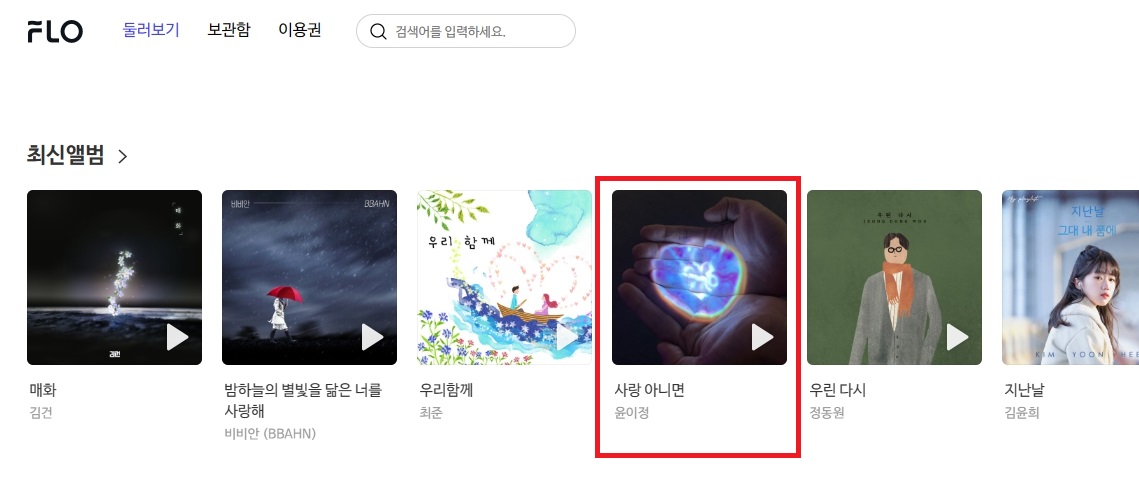Open the 밤하늘의 별빛을 닮은 너를 사랑해 album
This screenshot has width=1139, height=480.
click(x=309, y=277)
